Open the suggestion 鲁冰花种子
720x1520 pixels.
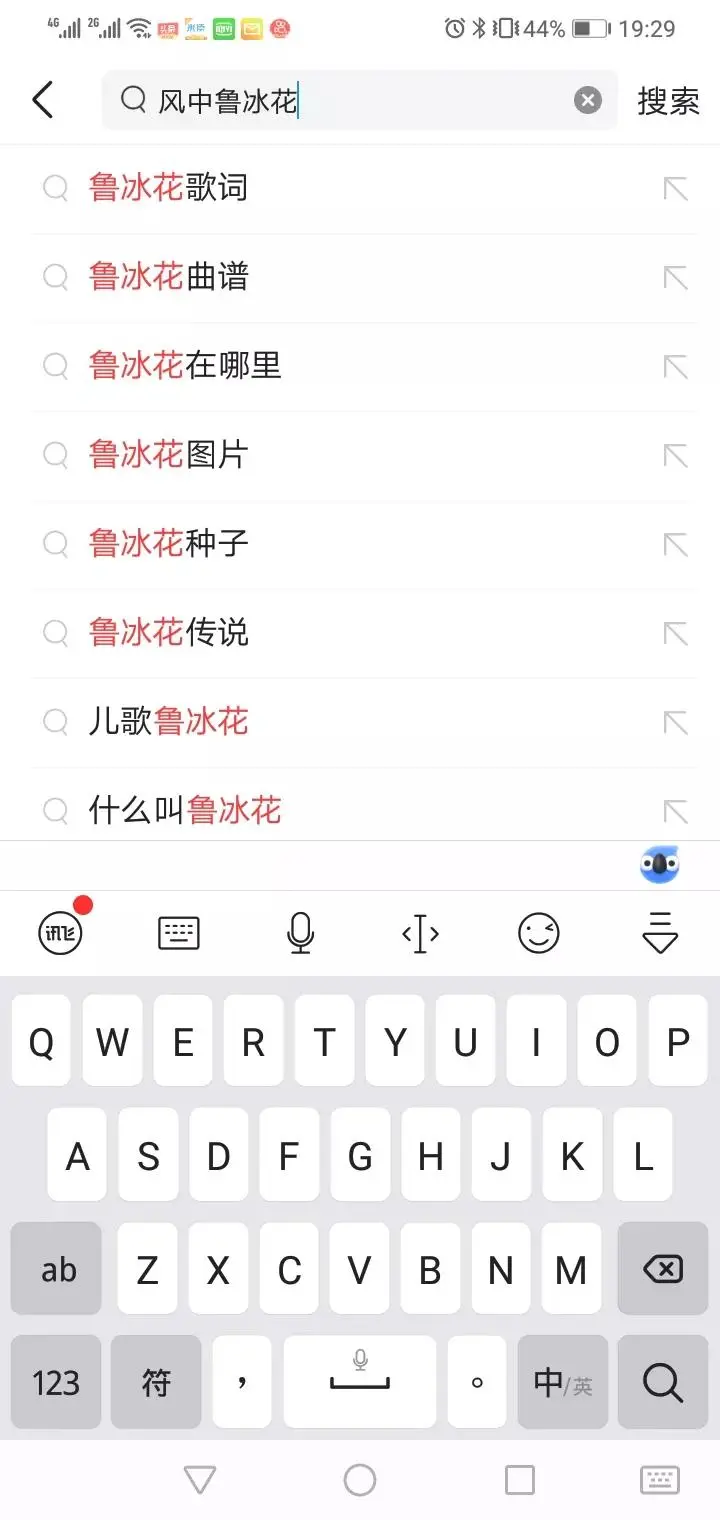pyautogui.click(x=168, y=544)
